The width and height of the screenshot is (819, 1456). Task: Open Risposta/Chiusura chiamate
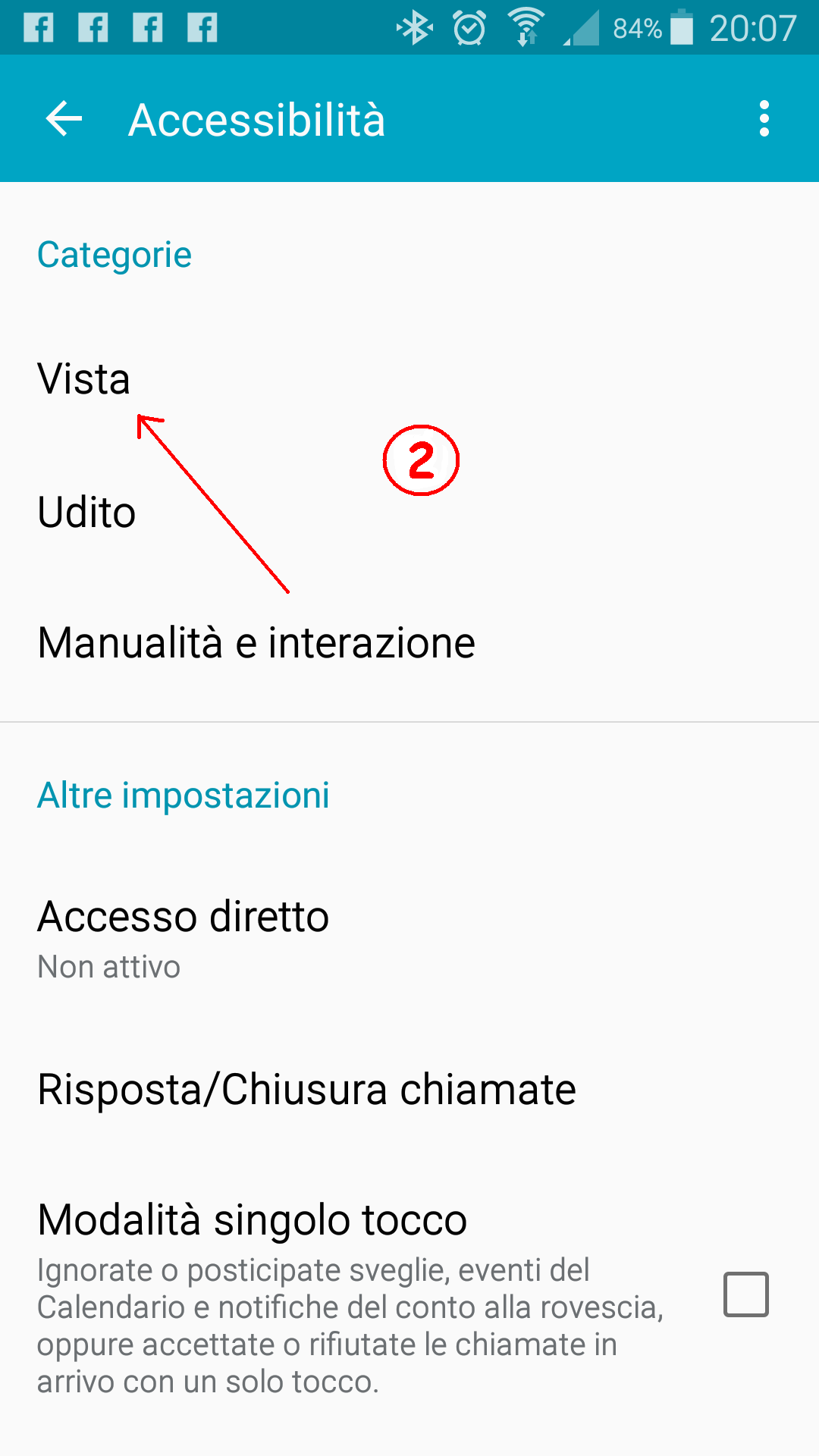click(409, 1090)
